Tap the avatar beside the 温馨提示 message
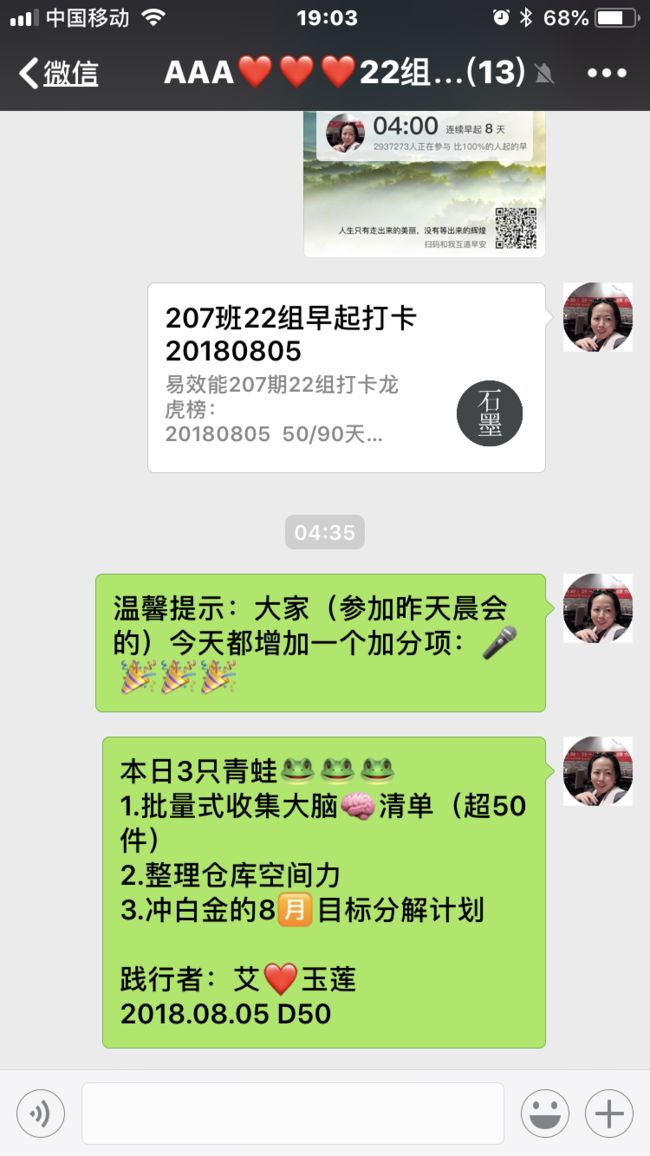 pos(598,608)
